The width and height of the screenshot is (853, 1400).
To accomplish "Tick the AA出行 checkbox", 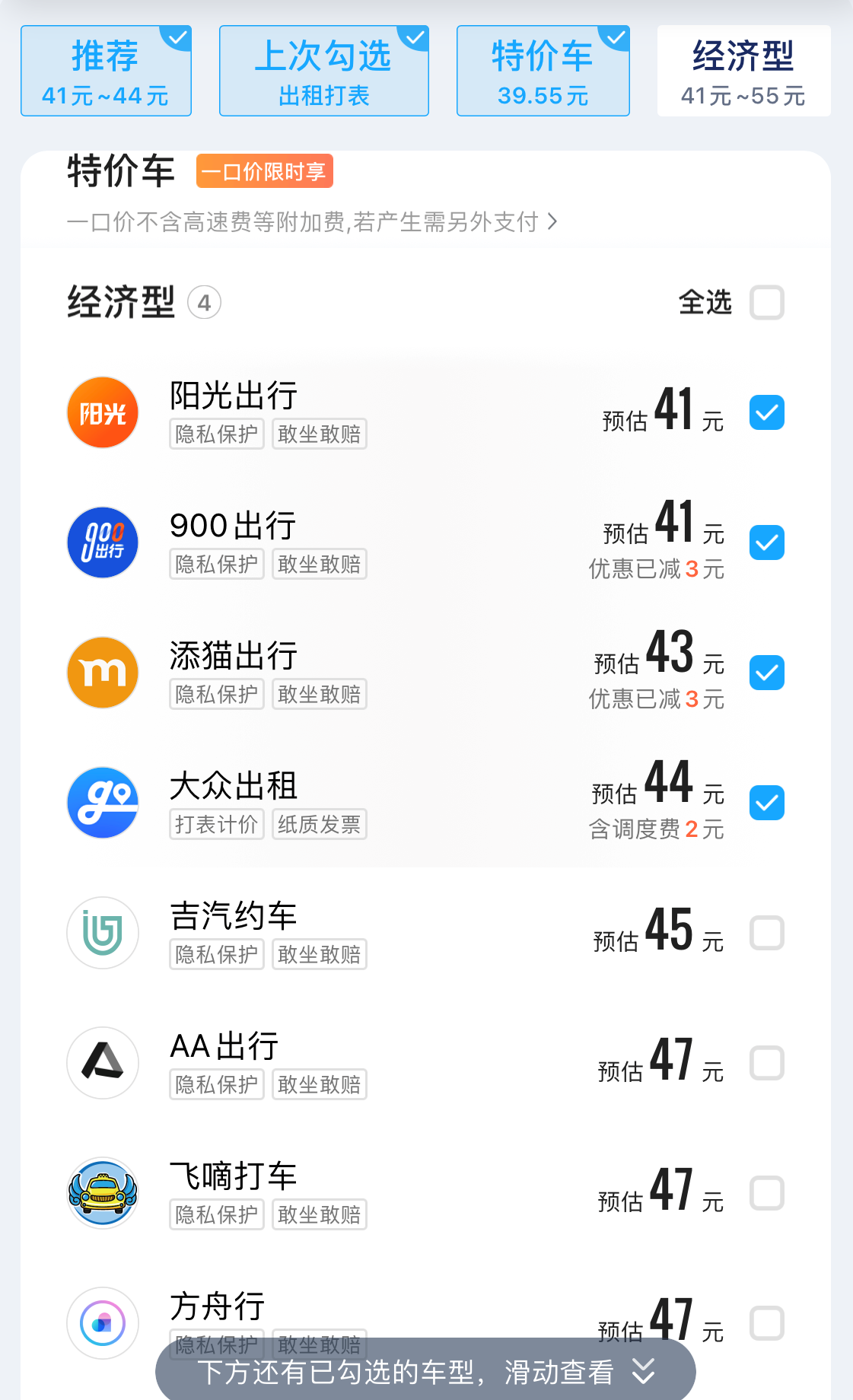I will pos(766,1064).
